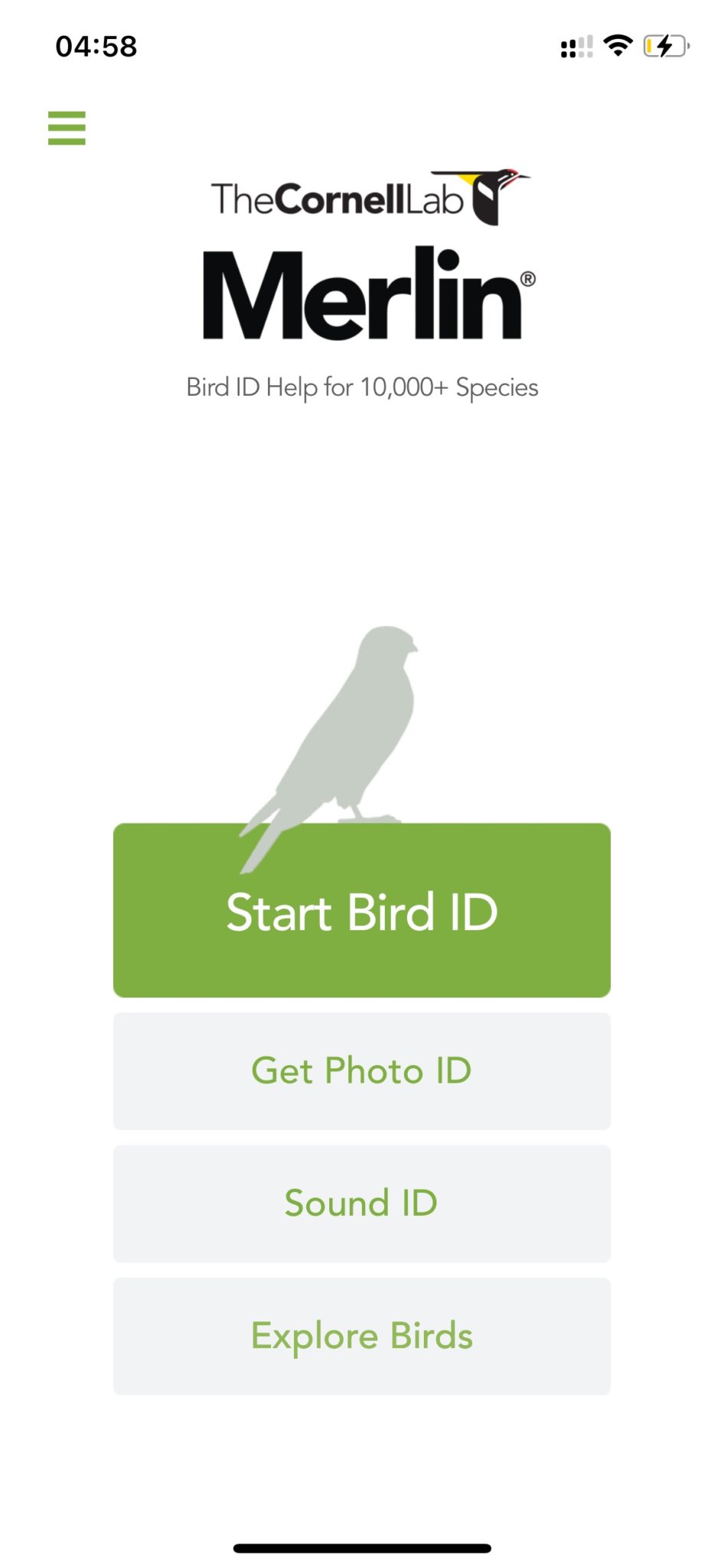Click the Get Photo ID panel
The width and height of the screenshot is (724, 1568).
click(x=362, y=1070)
